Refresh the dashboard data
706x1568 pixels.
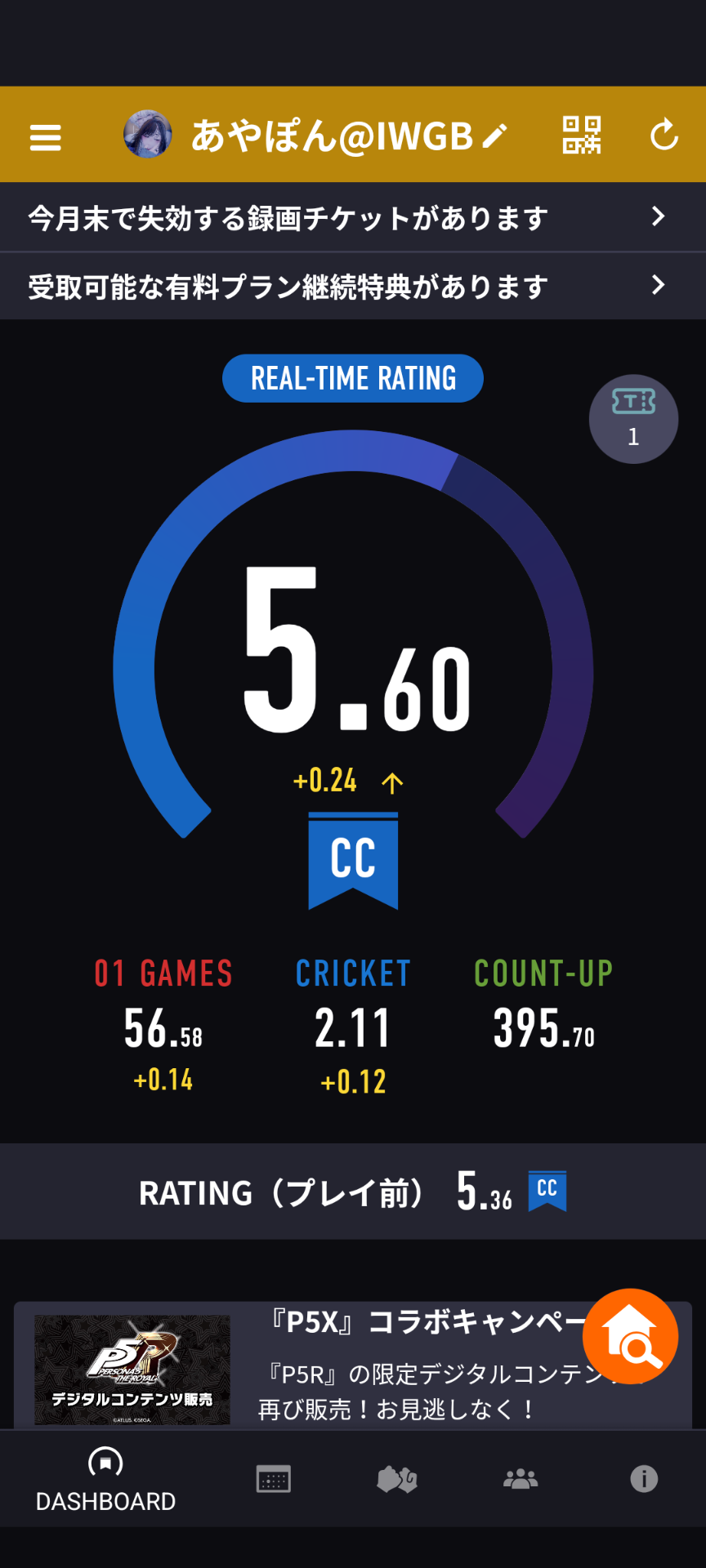click(664, 135)
